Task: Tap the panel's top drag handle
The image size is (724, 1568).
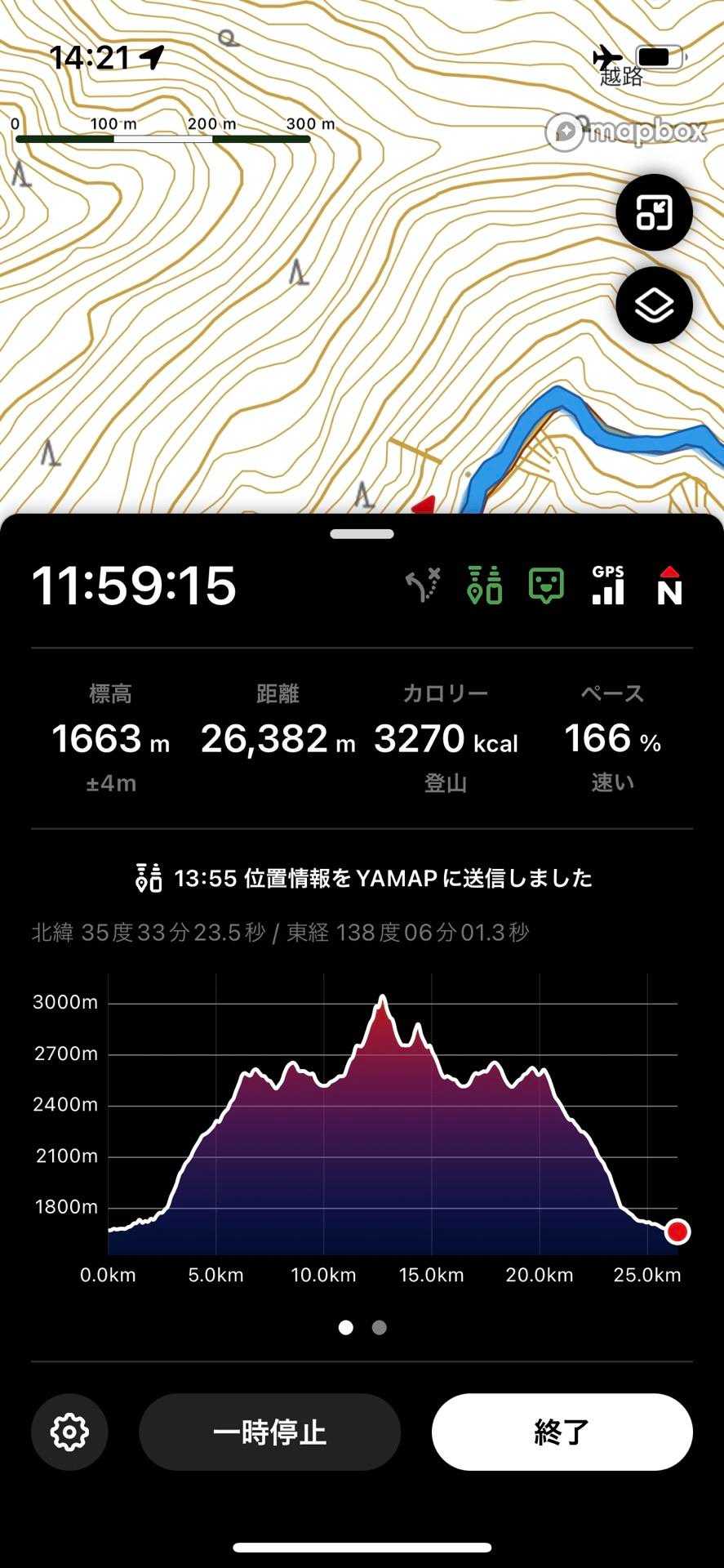Action: [x=362, y=534]
